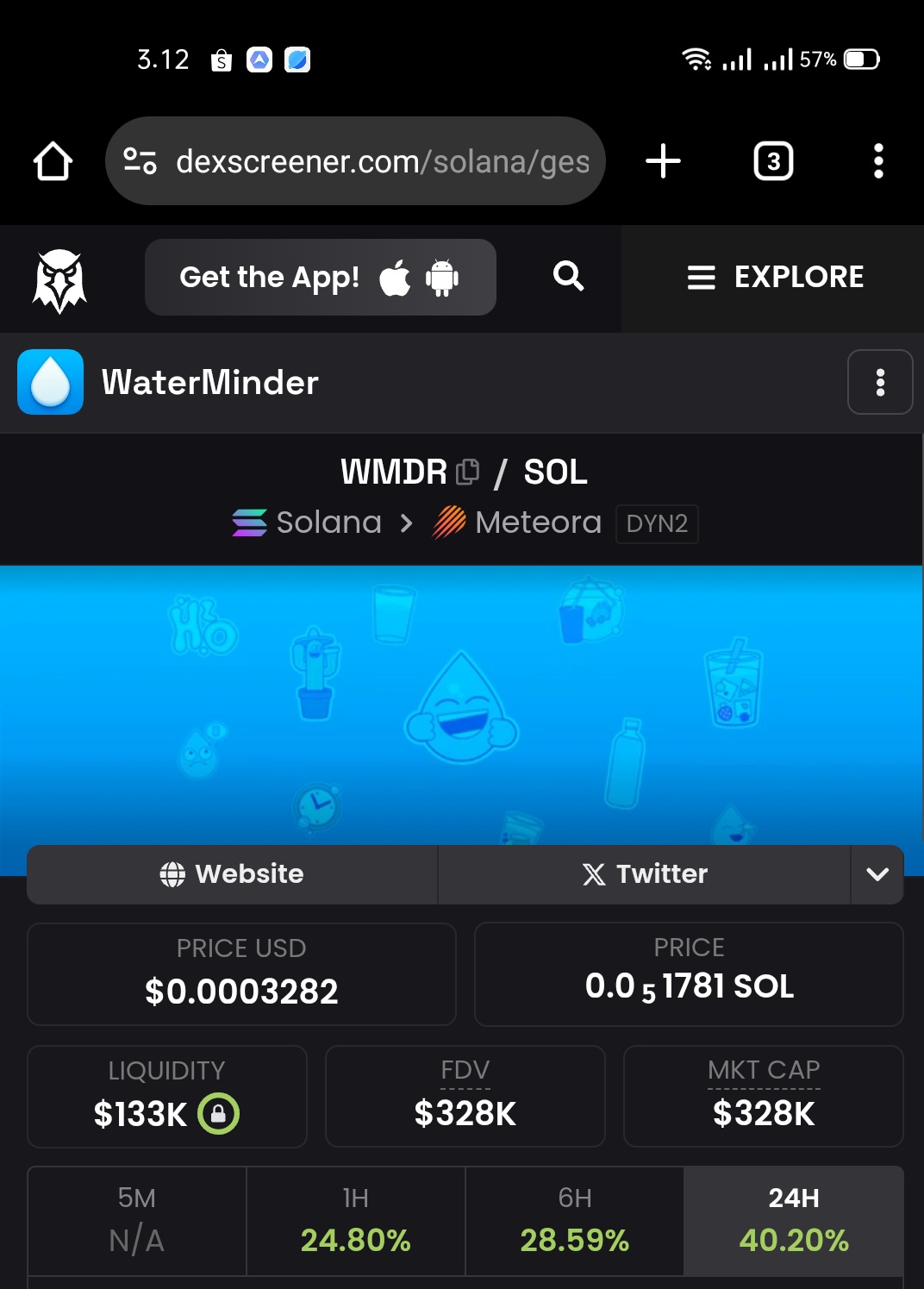Copy the WMDR token address
Viewport: 924px width, 1289px height.
click(x=468, y=472)
